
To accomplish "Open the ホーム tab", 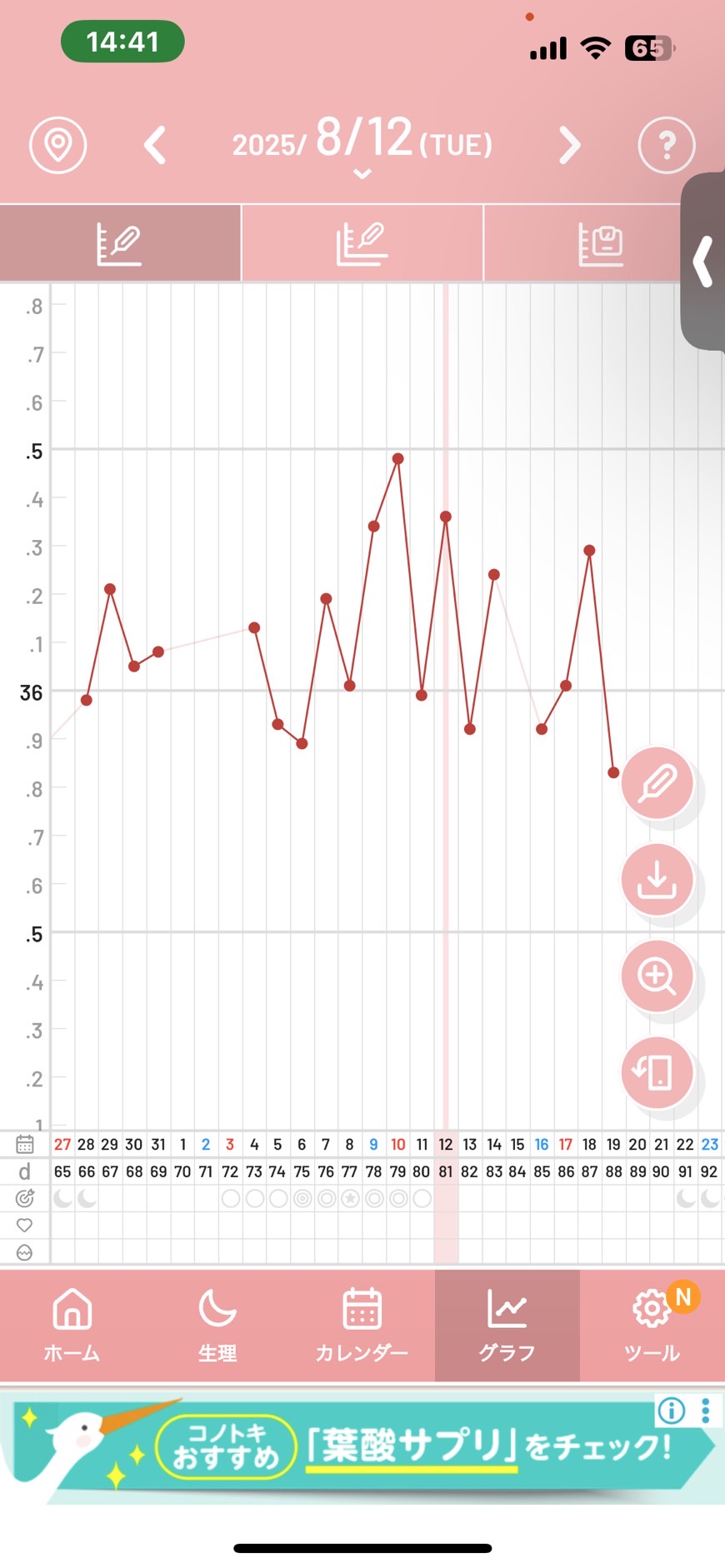I will (x=72, y=1326).
